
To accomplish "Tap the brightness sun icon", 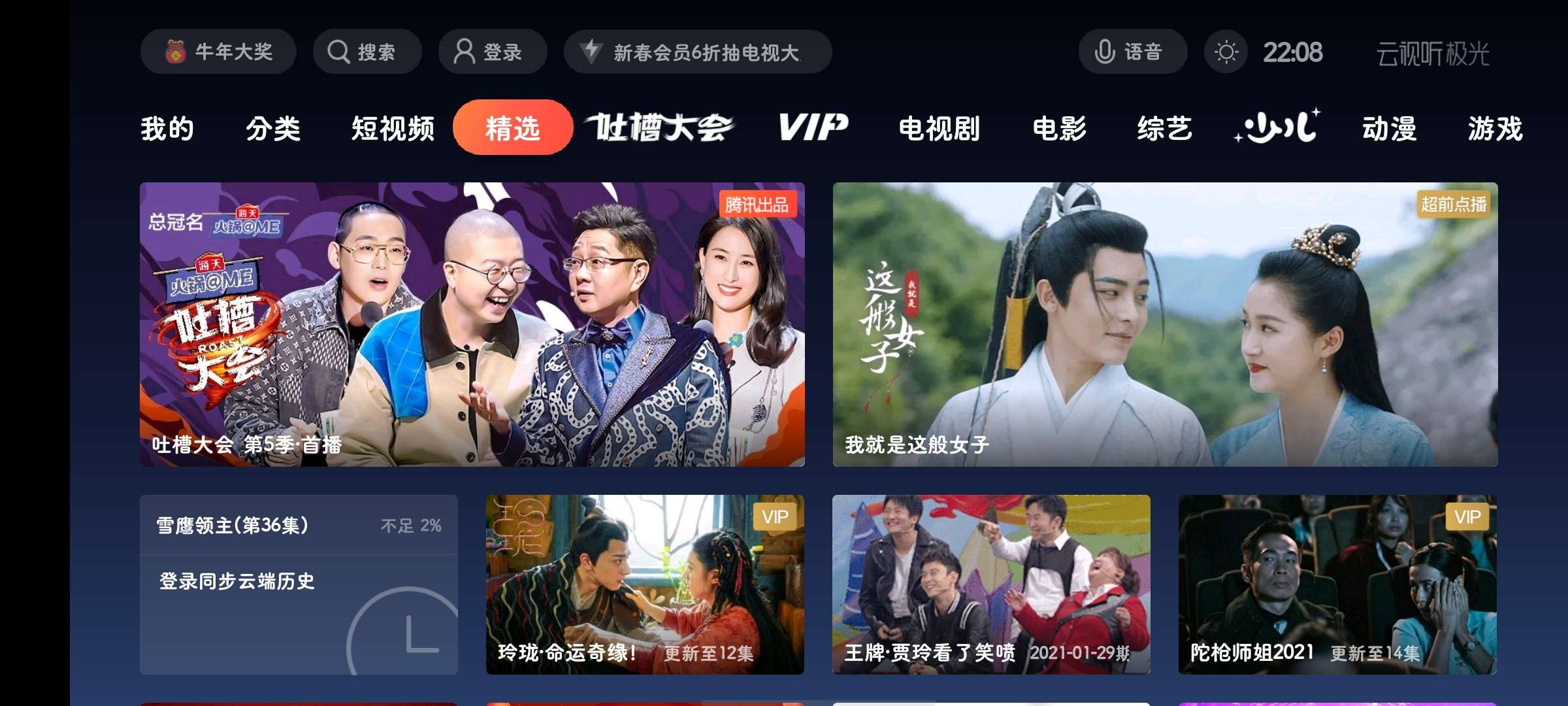I will (x=1226, y=52).
